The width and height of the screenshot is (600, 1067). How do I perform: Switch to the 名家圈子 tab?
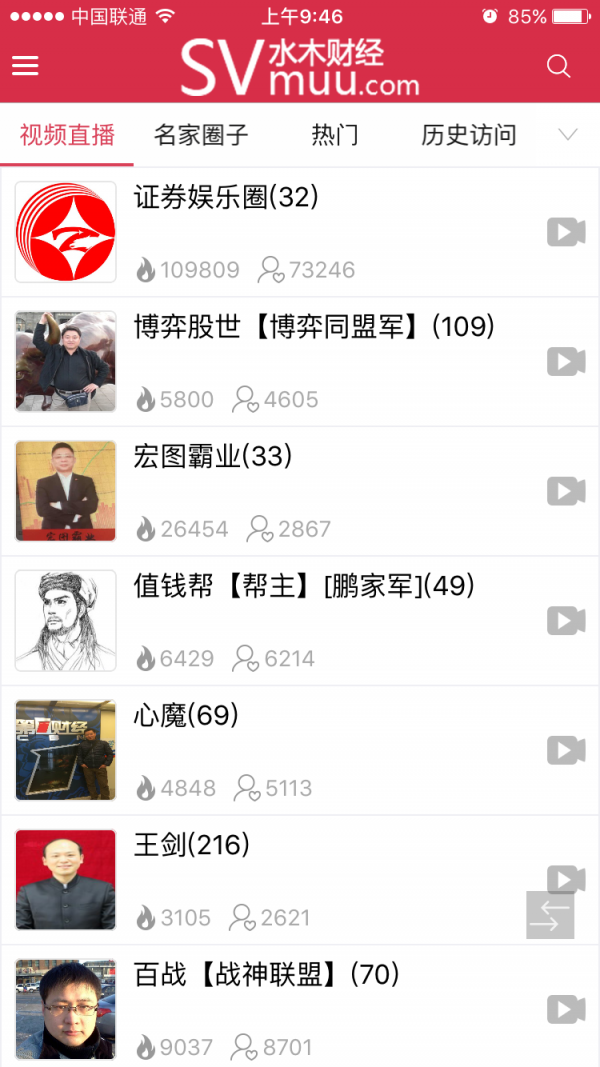(x=201, y=135)
